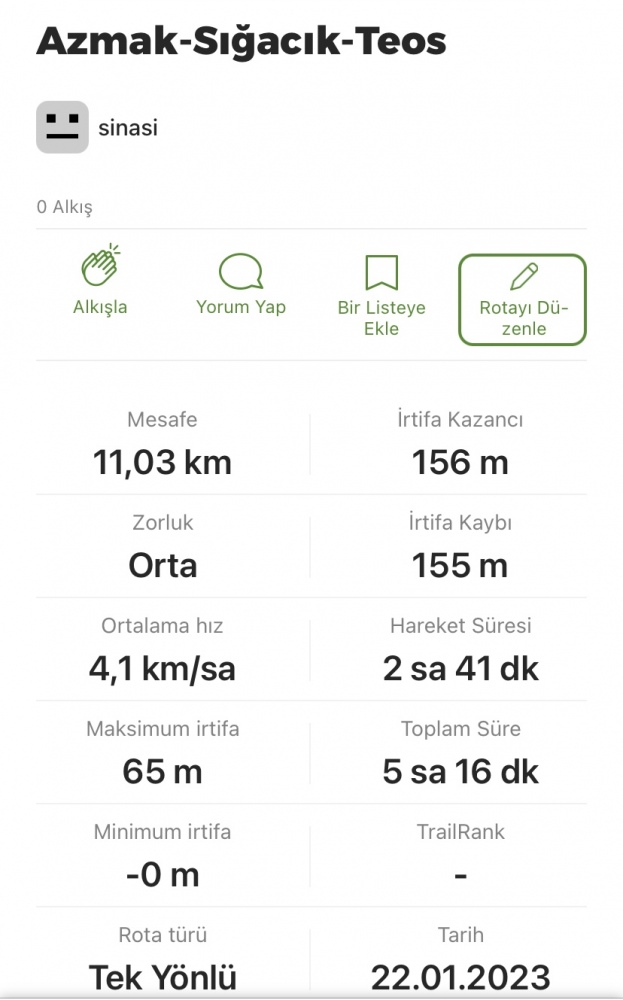Tap Alkışla to applaud this route

(100, 281)
